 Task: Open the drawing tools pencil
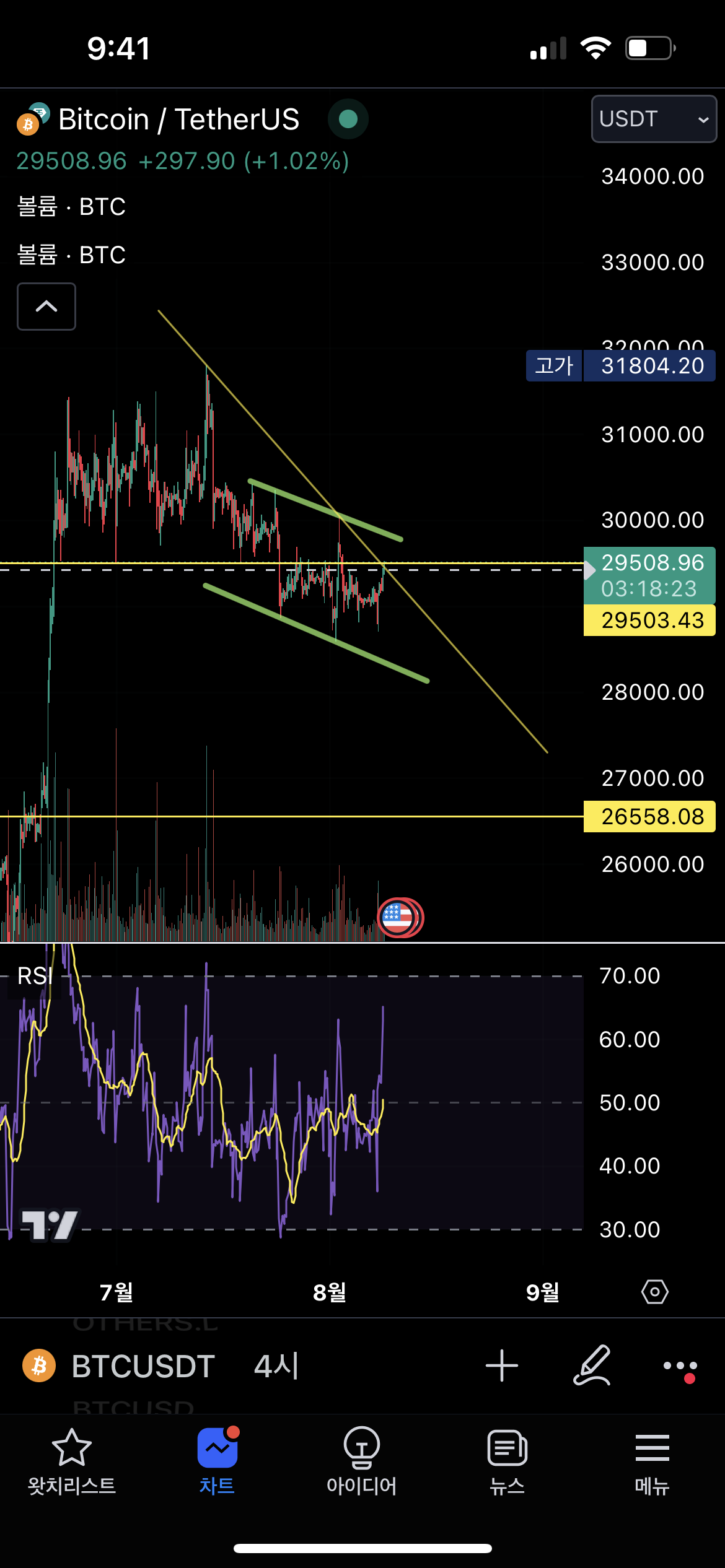(x=592, y=1366)
